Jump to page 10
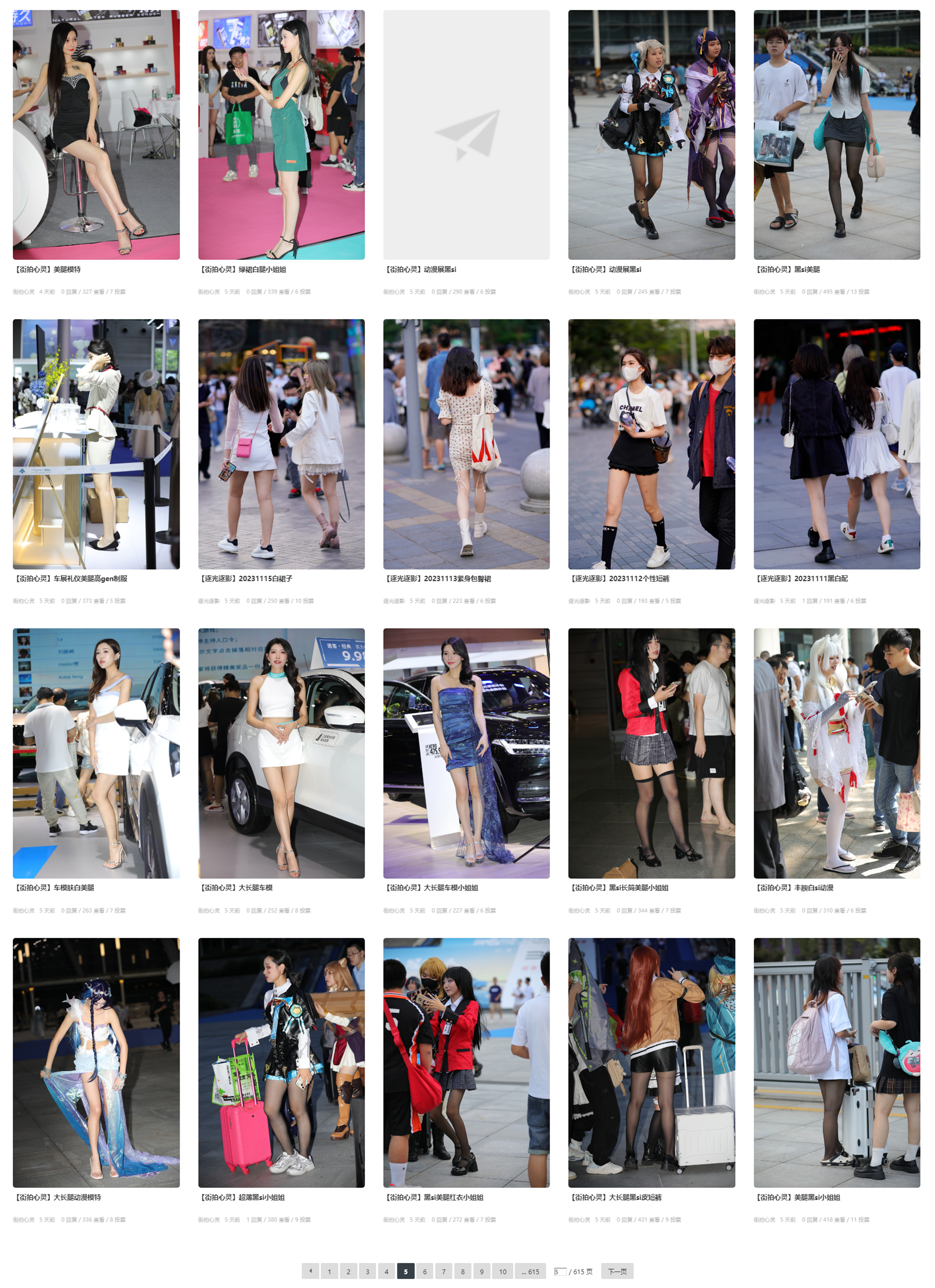 coord(502,1271)
